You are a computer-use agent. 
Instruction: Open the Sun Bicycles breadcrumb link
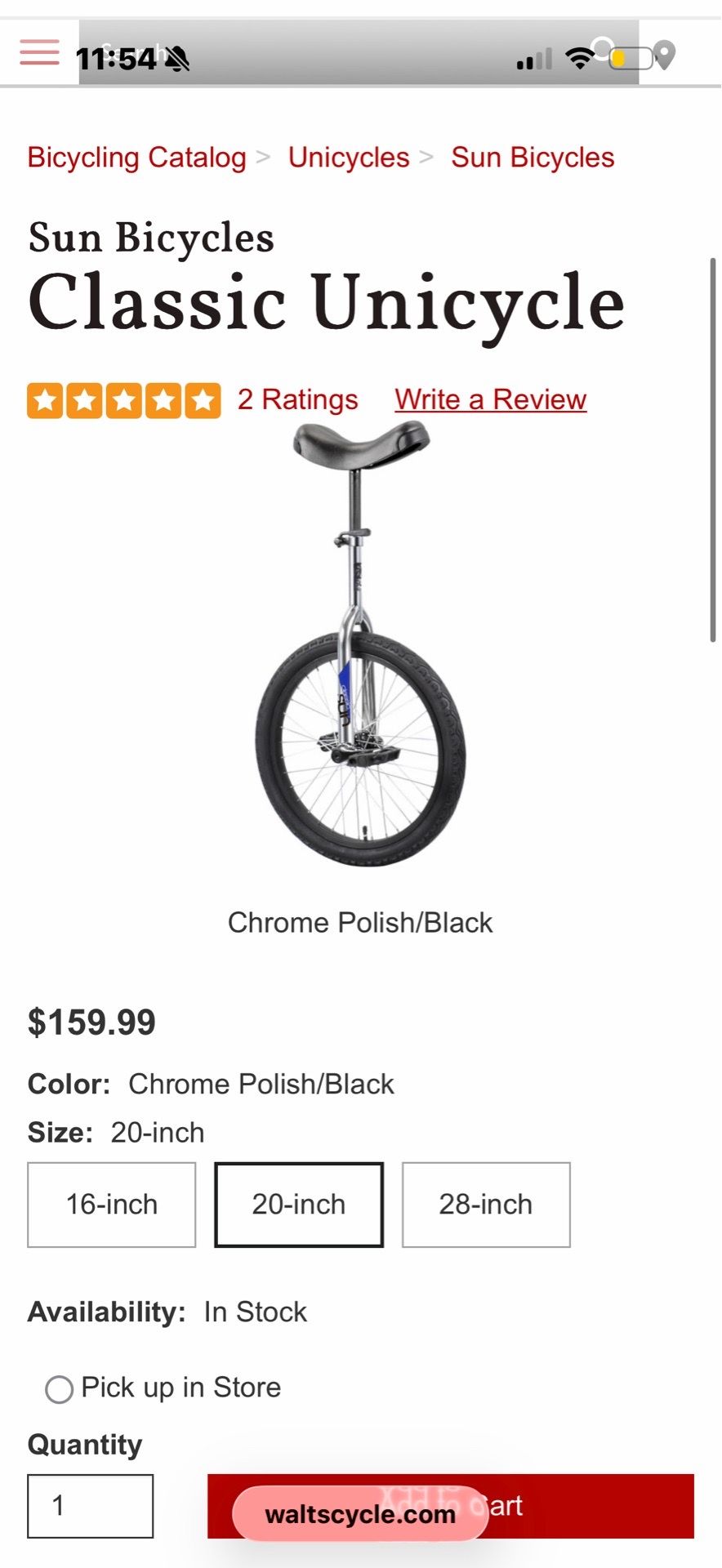(533, 158)
